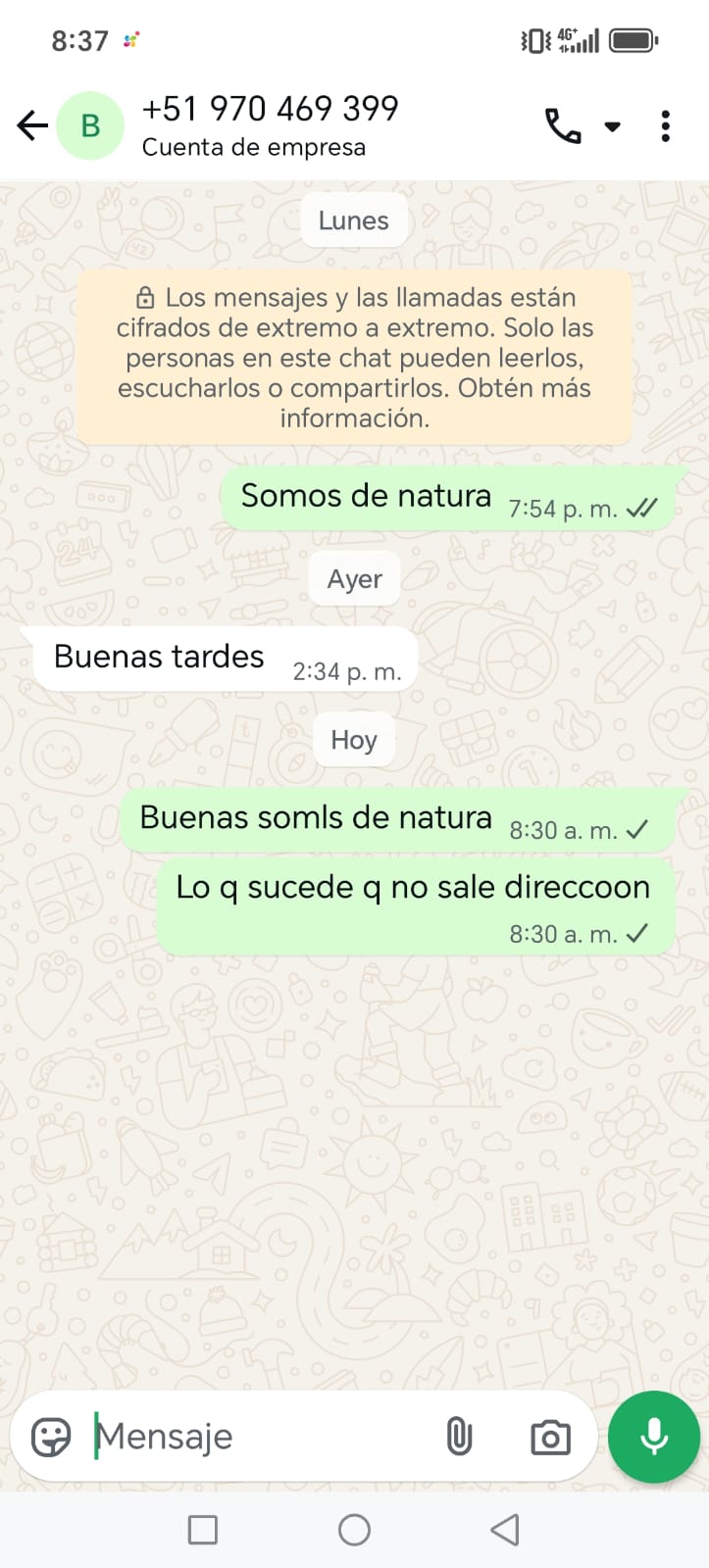Open the camera from the message bar
The height and width of the screenshot is (1568, 709).
[550, 1437]
